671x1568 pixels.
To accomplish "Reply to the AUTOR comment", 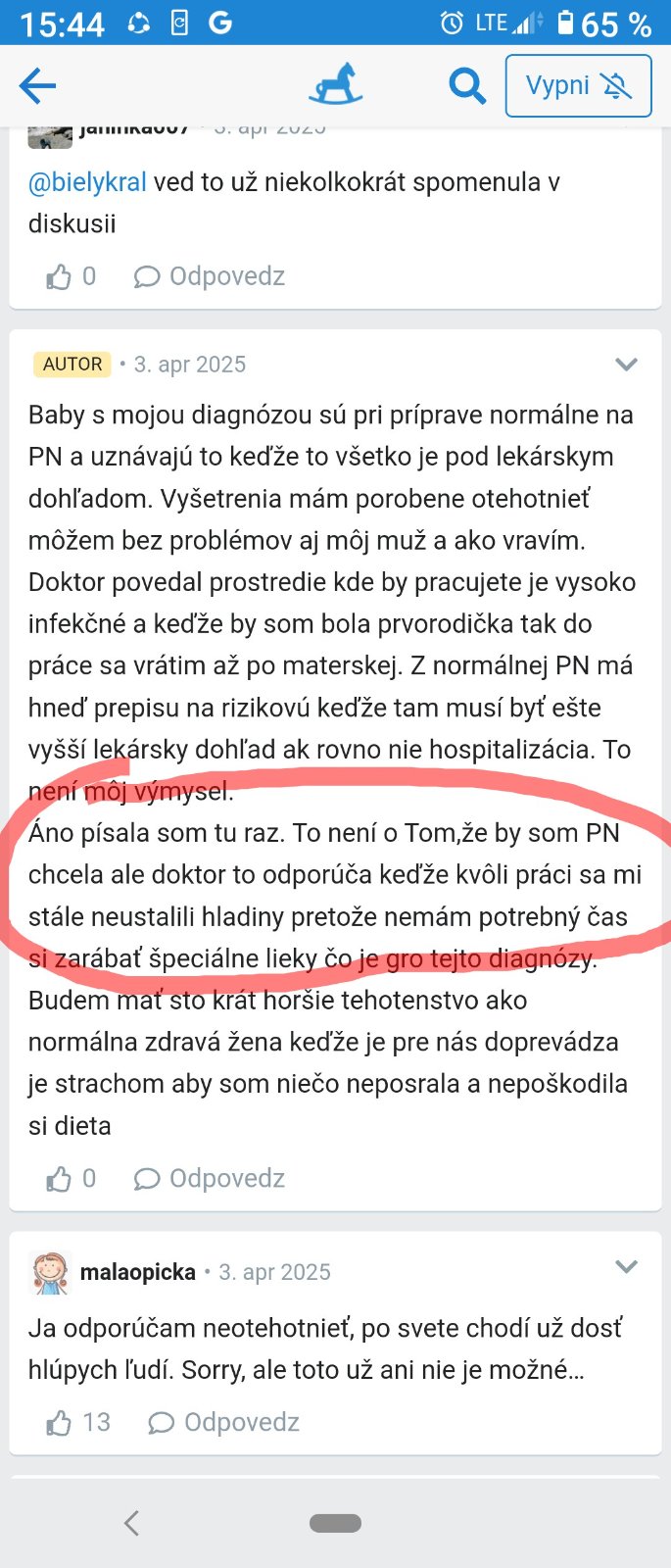I will tap(210, 1179).
